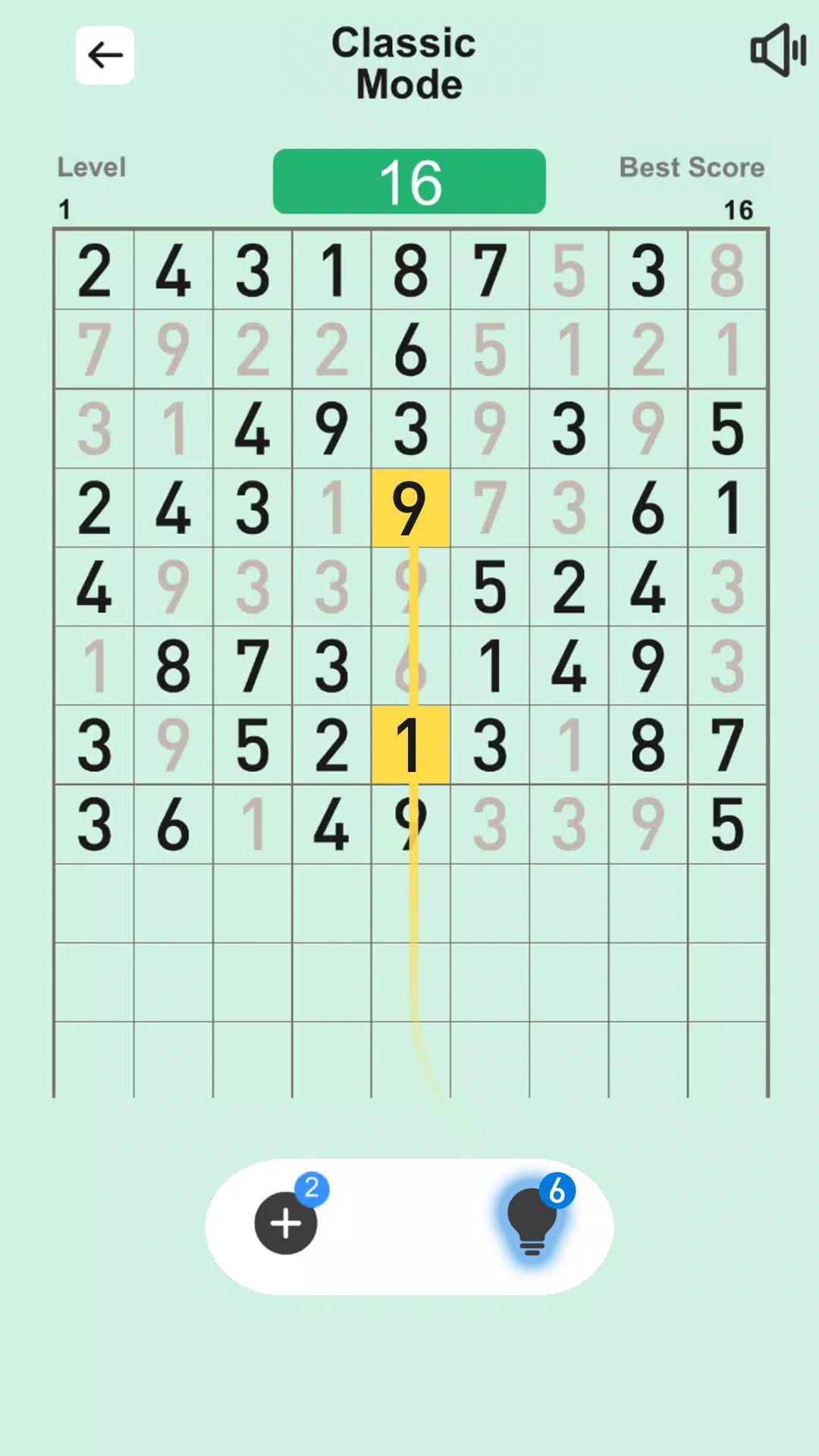Viewport: 819px width, 1456px height.
Task: Select the highlighted yellow 1 cell
Action: click(x=410, y=745)
